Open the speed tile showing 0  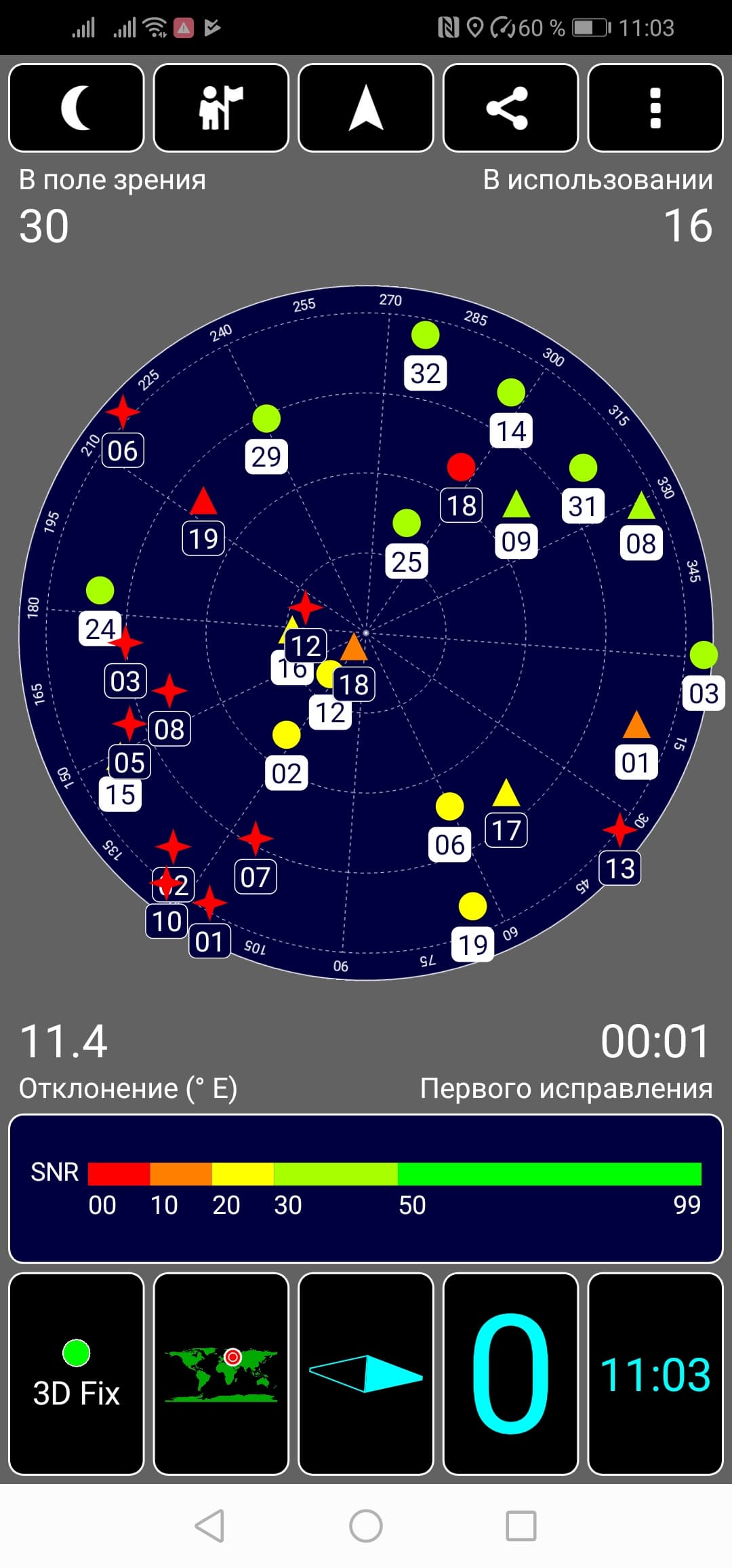(x=510, y=1373)
